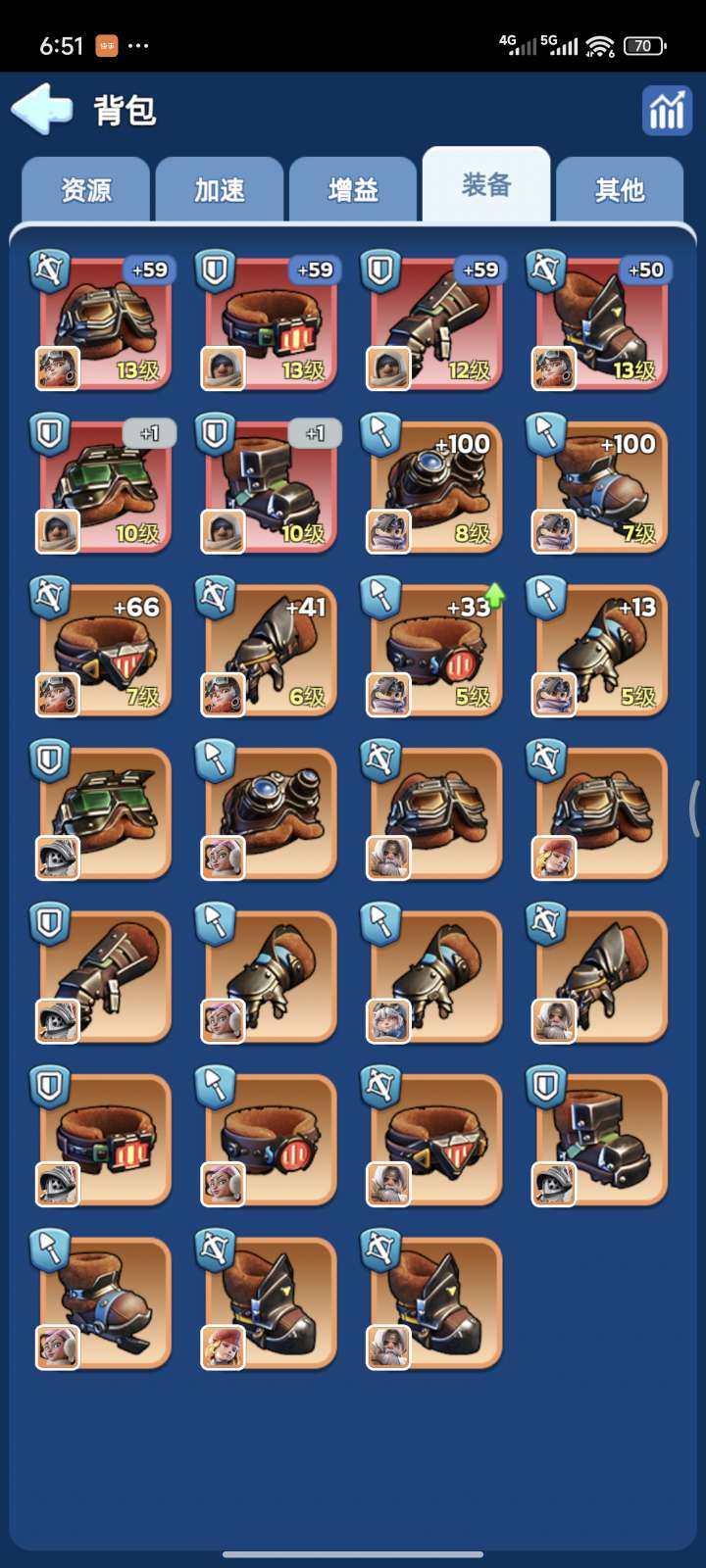Image resolution: width=706 pixels, height=1568 pixels.
Task: Open the +66 belt at 7级
Action: 105,652
